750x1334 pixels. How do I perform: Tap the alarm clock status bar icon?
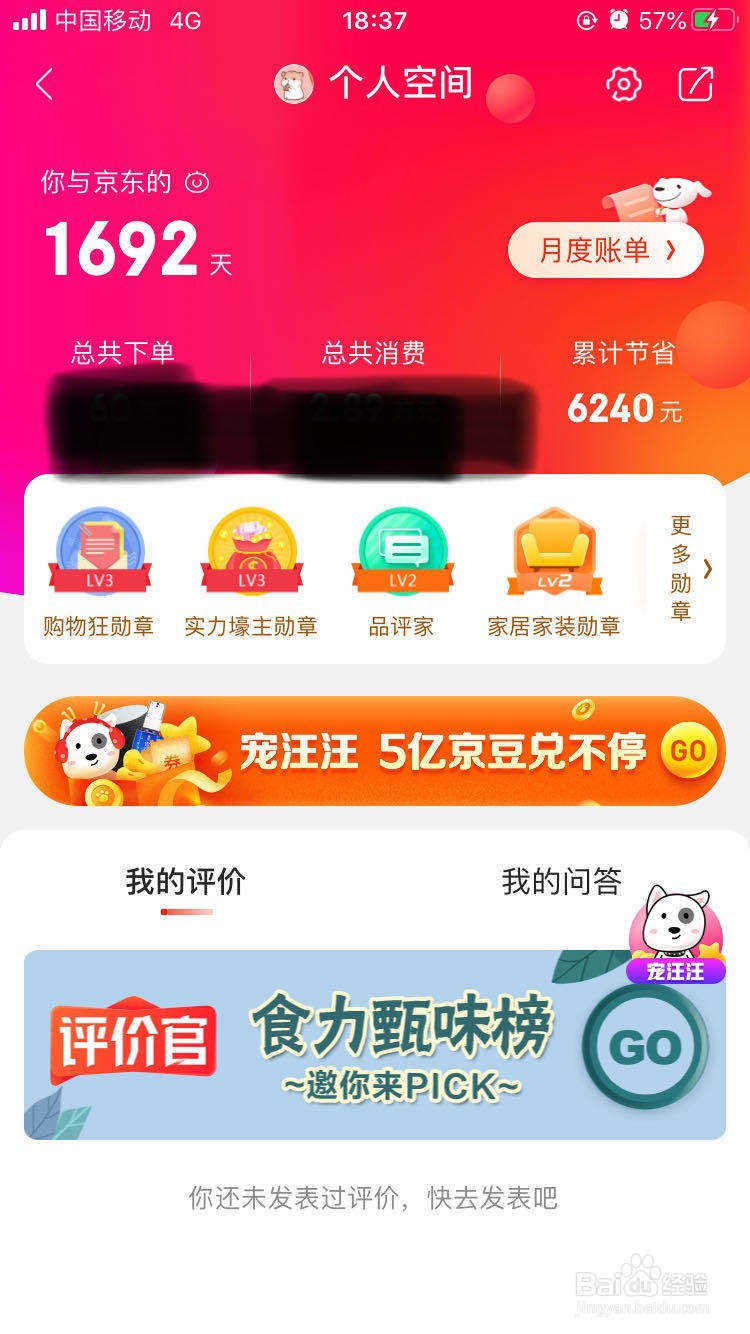coord(621,16)
